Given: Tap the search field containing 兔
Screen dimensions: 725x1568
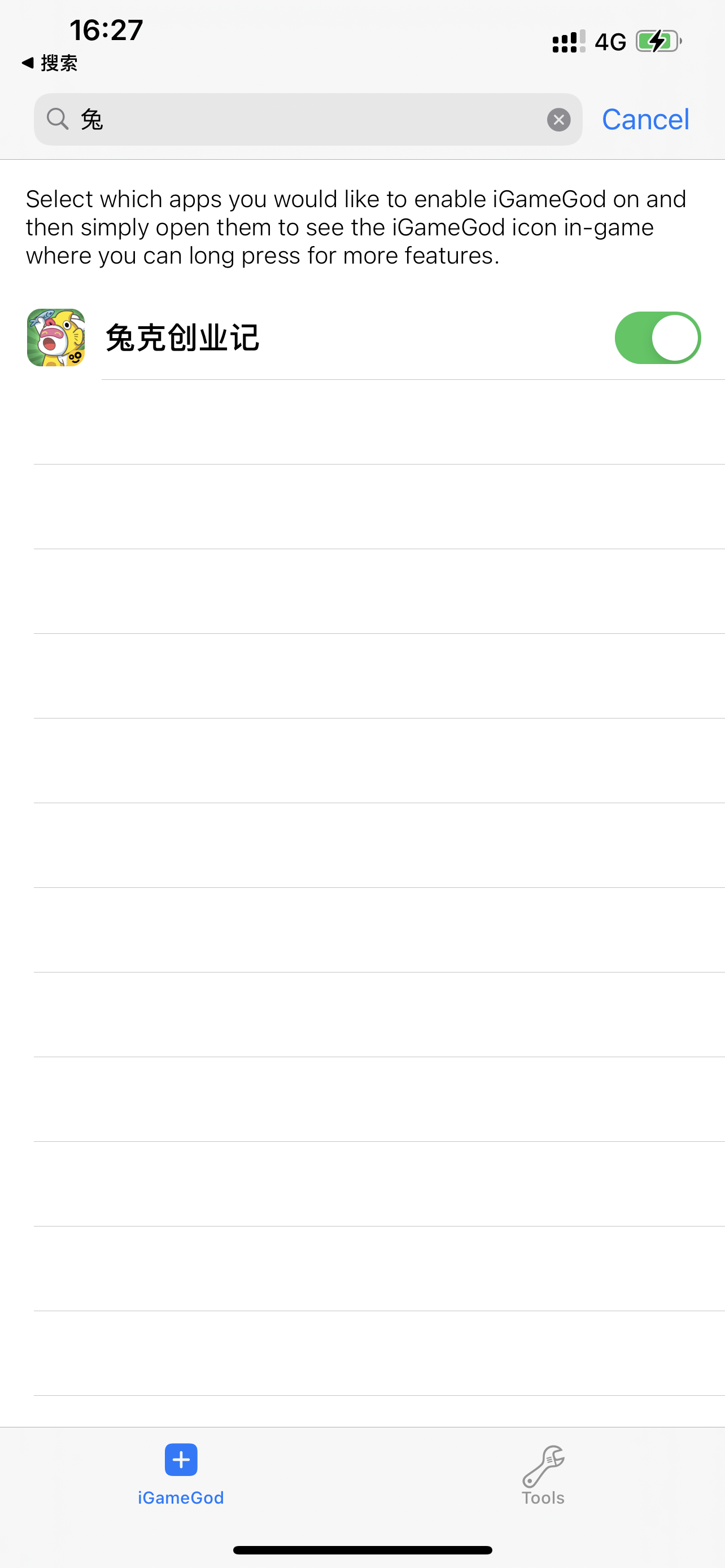Looking at the screenshot, I should [304, 119].
